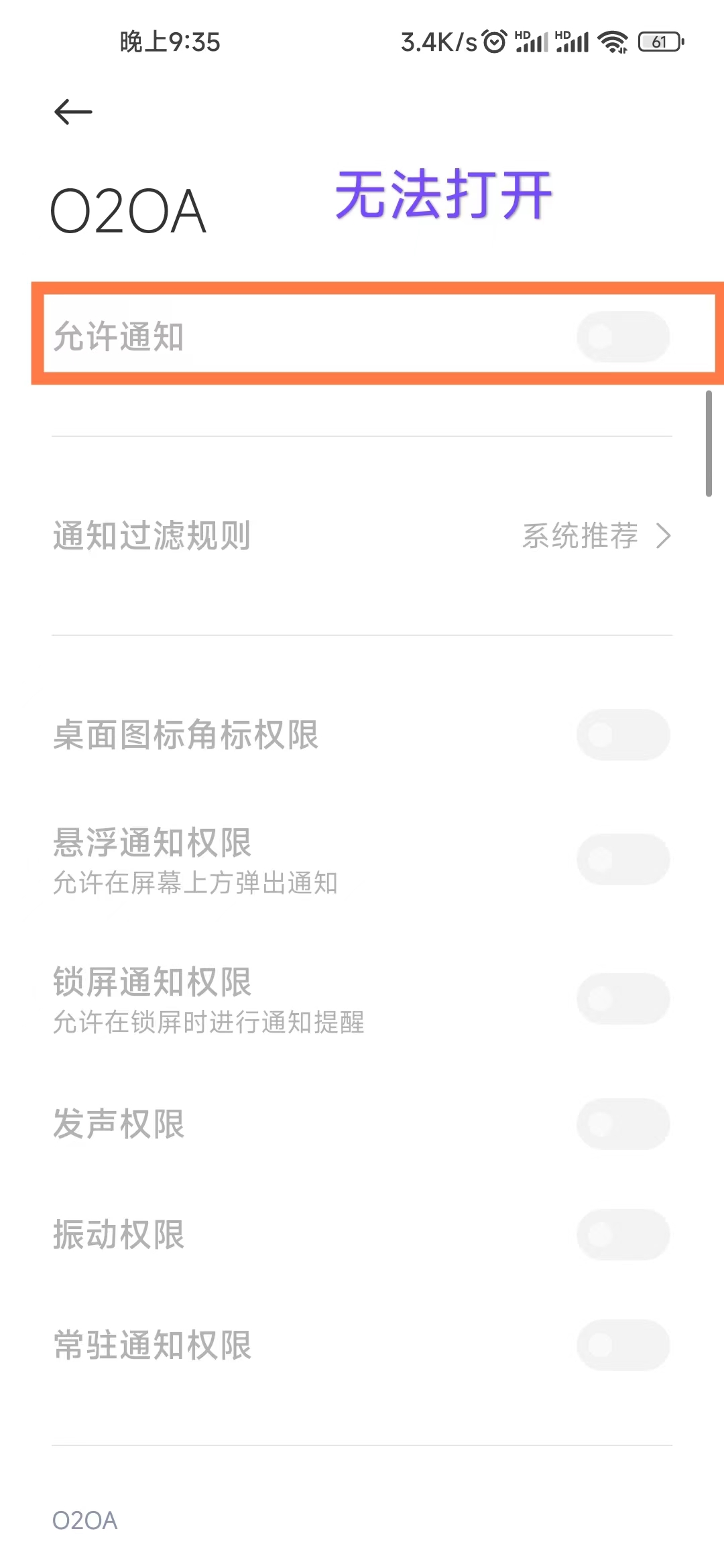Turn on 常驻通知权限

[623, 1345]
